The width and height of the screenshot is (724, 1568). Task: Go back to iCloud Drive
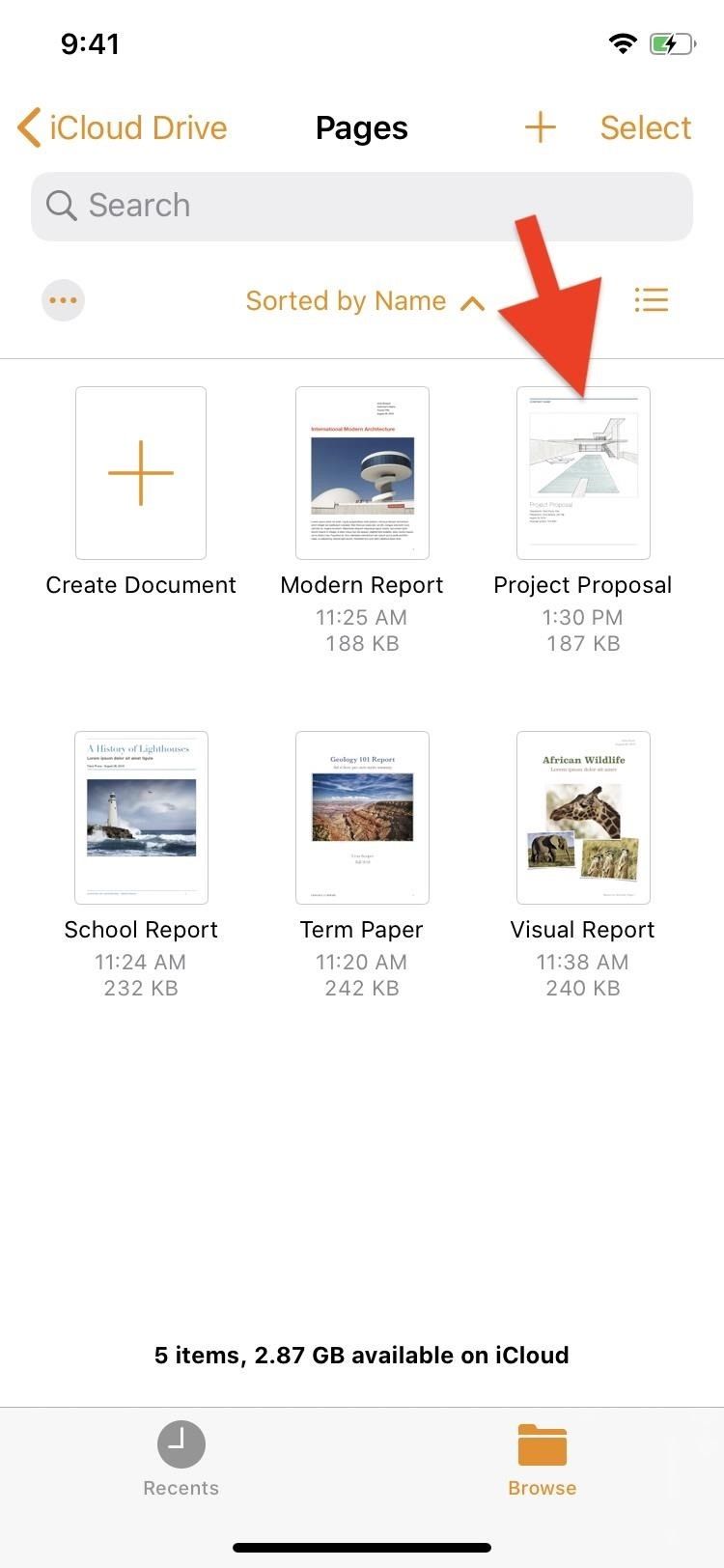[x=123, y=127]
